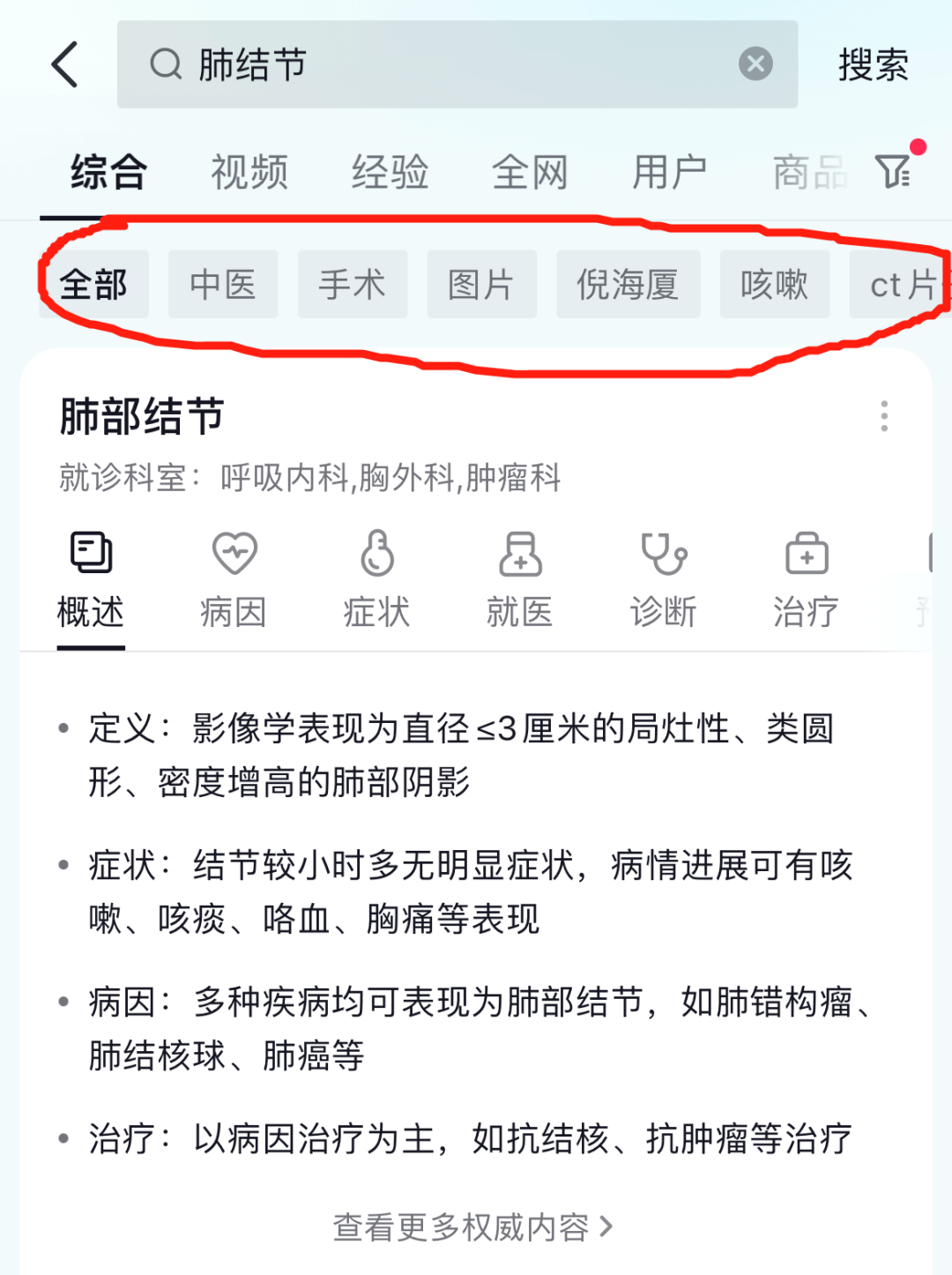Switch to the 视频 tab
Image resolution: width=952 pixels, height=1275 pixels.
tap(249, 172)
